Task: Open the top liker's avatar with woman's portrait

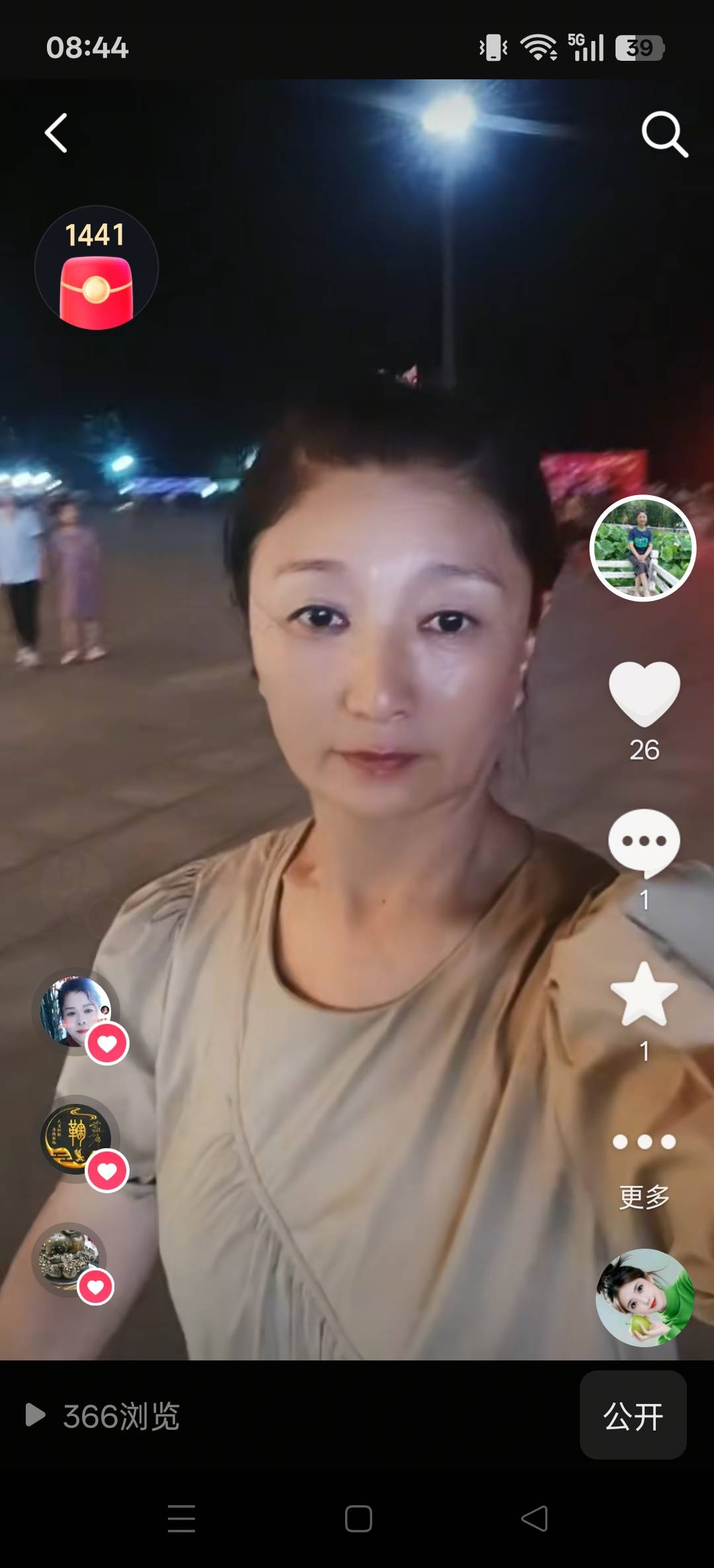Action: (x=76, y=1011)
